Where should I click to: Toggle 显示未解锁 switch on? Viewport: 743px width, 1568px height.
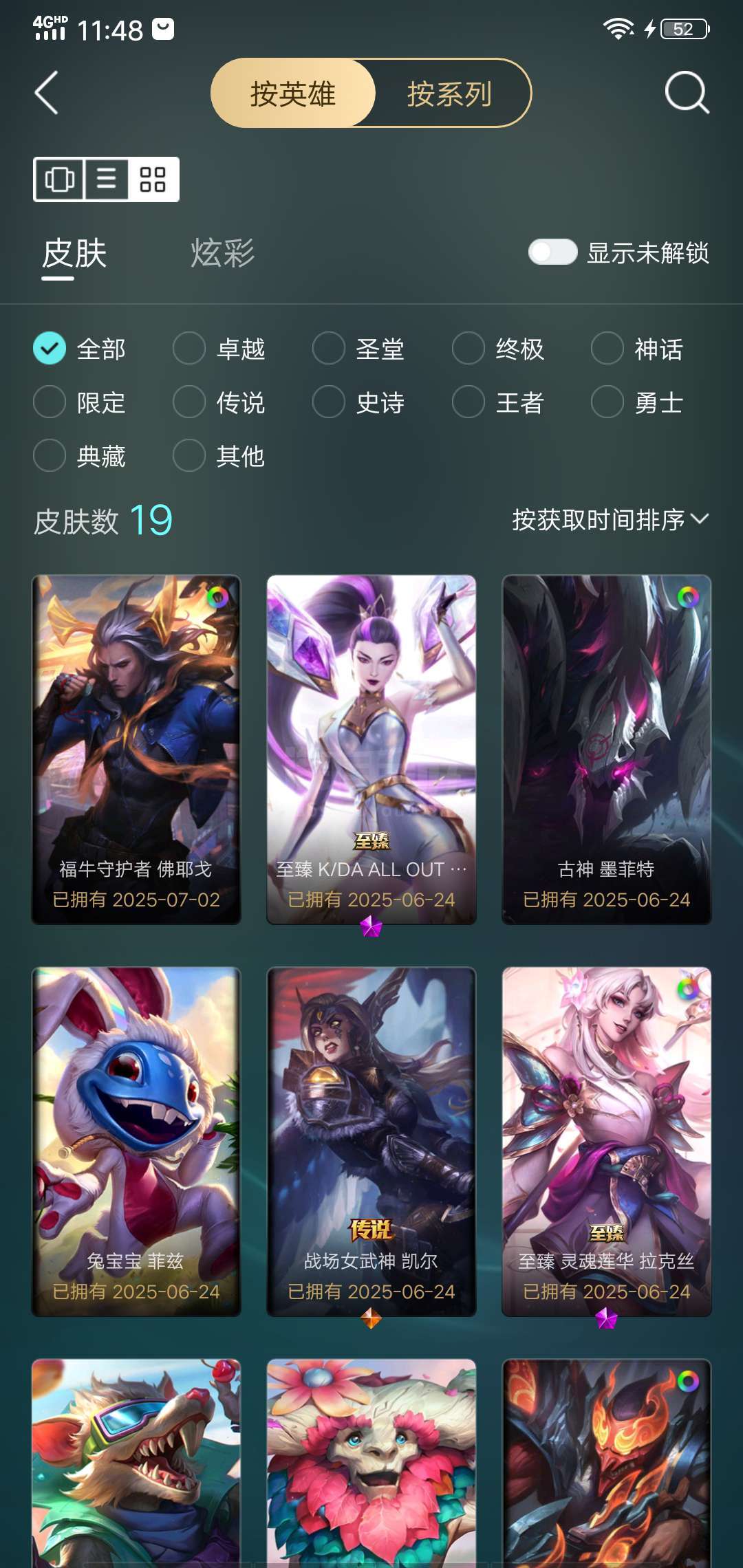(x=552, y=252)
